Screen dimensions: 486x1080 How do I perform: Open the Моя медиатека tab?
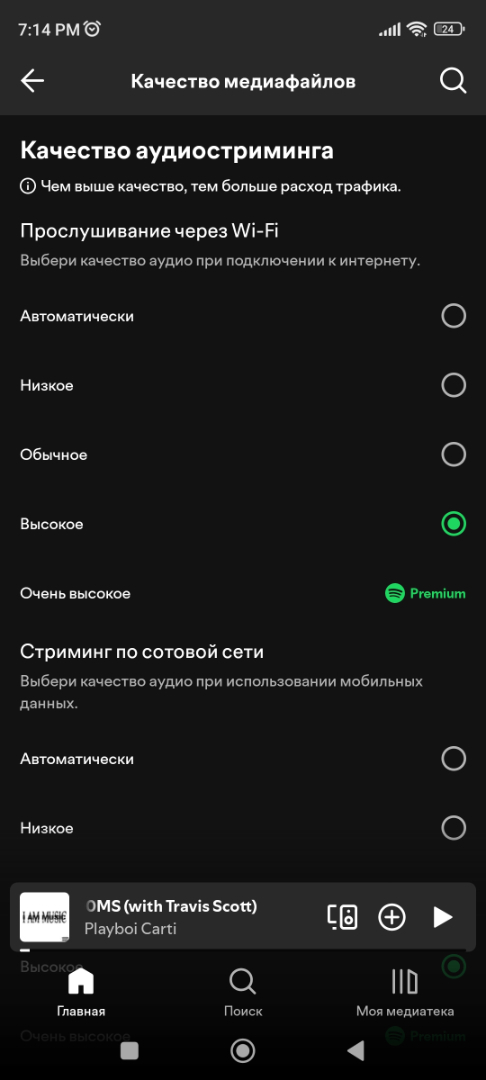click(405, 993)
